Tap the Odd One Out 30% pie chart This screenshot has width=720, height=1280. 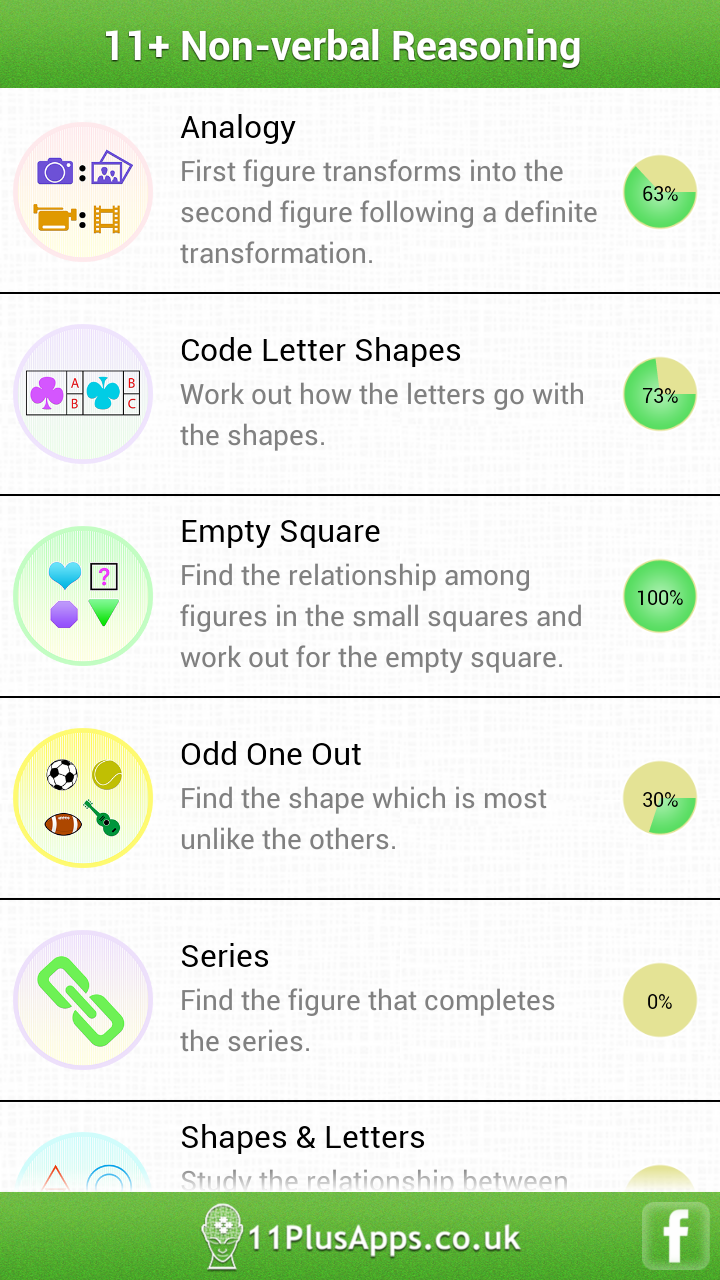[659, 797]
